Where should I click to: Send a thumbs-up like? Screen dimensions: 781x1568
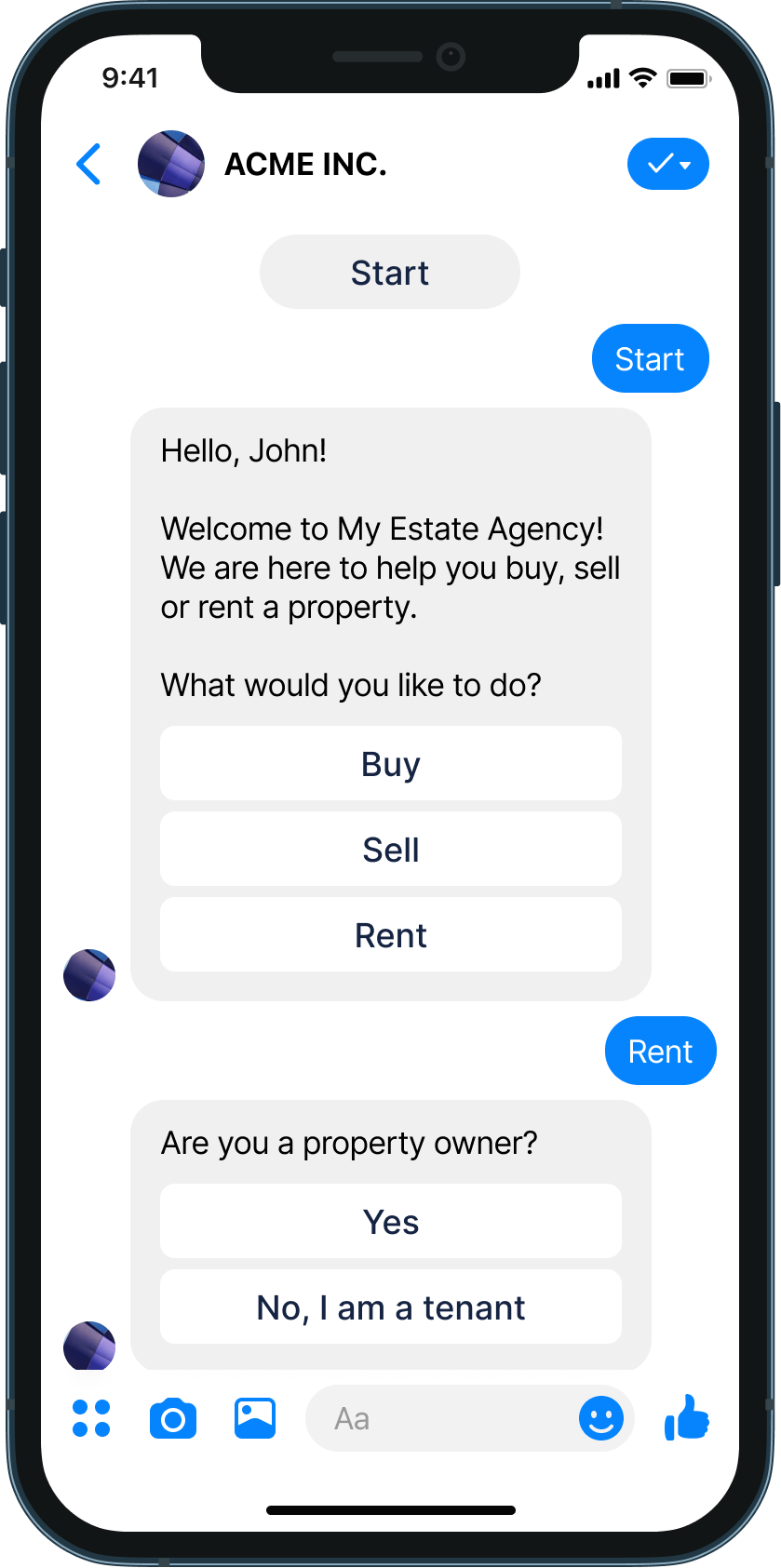(x=687, y=1418)
